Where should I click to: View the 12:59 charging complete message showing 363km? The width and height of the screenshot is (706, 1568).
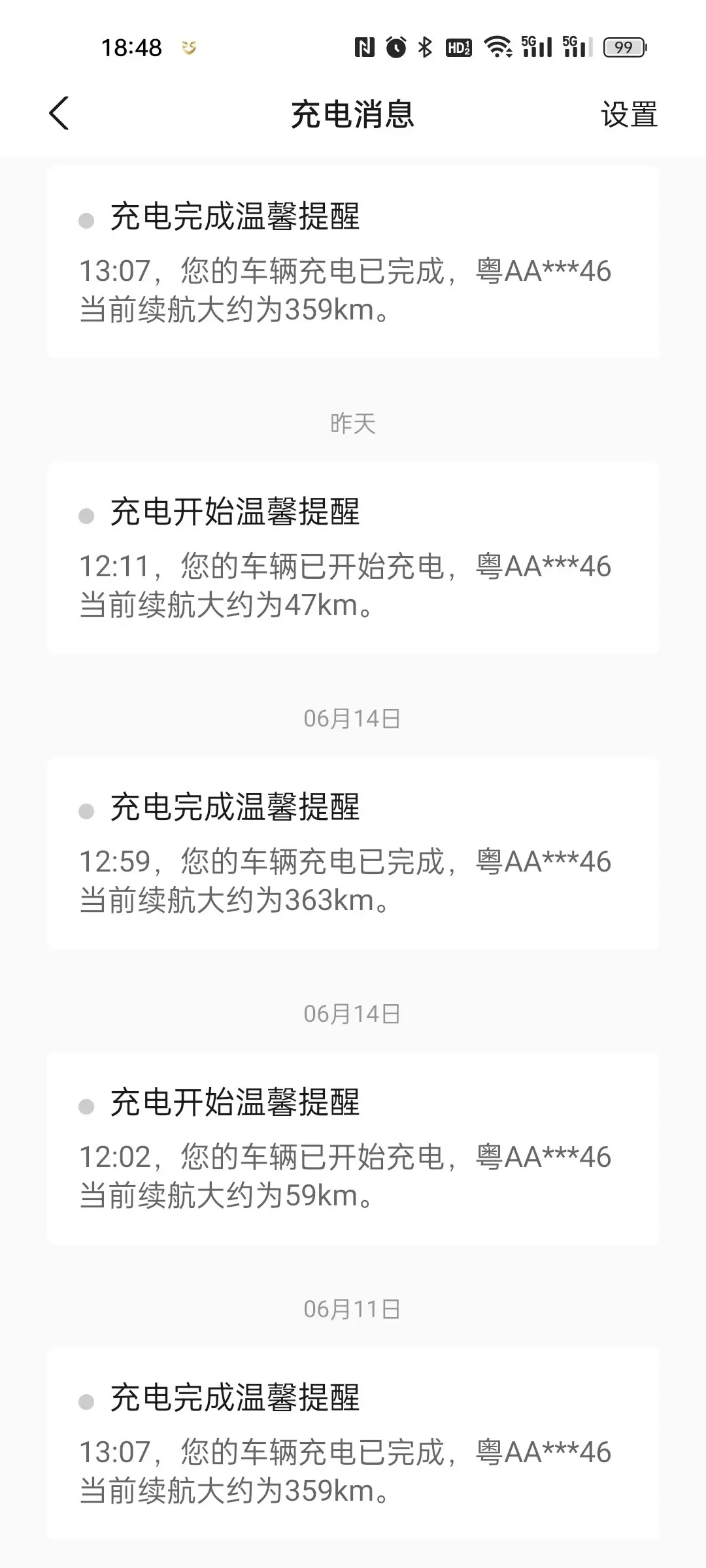(353, 853)
